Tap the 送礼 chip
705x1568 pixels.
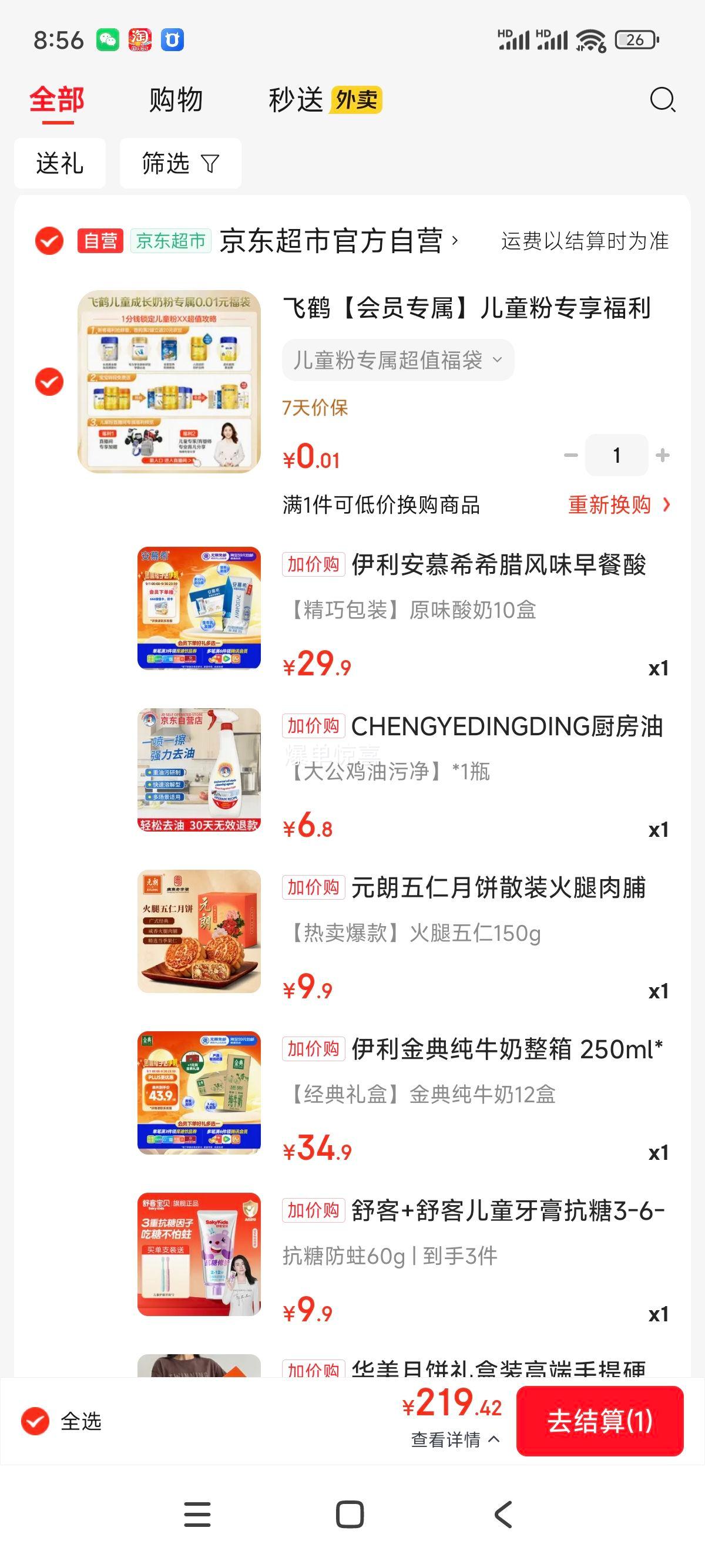[x=60, y=163]
